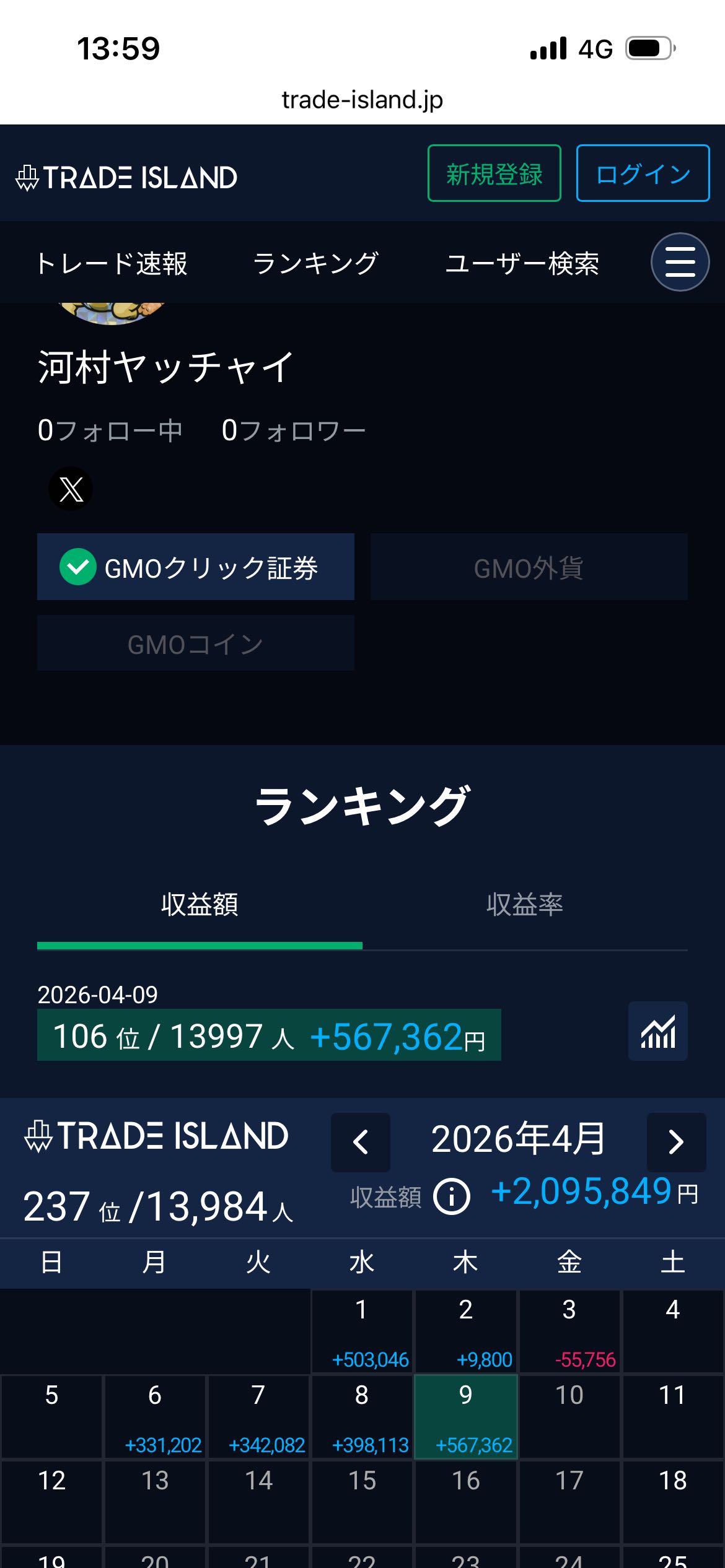Open the hamburger menu

680,262
